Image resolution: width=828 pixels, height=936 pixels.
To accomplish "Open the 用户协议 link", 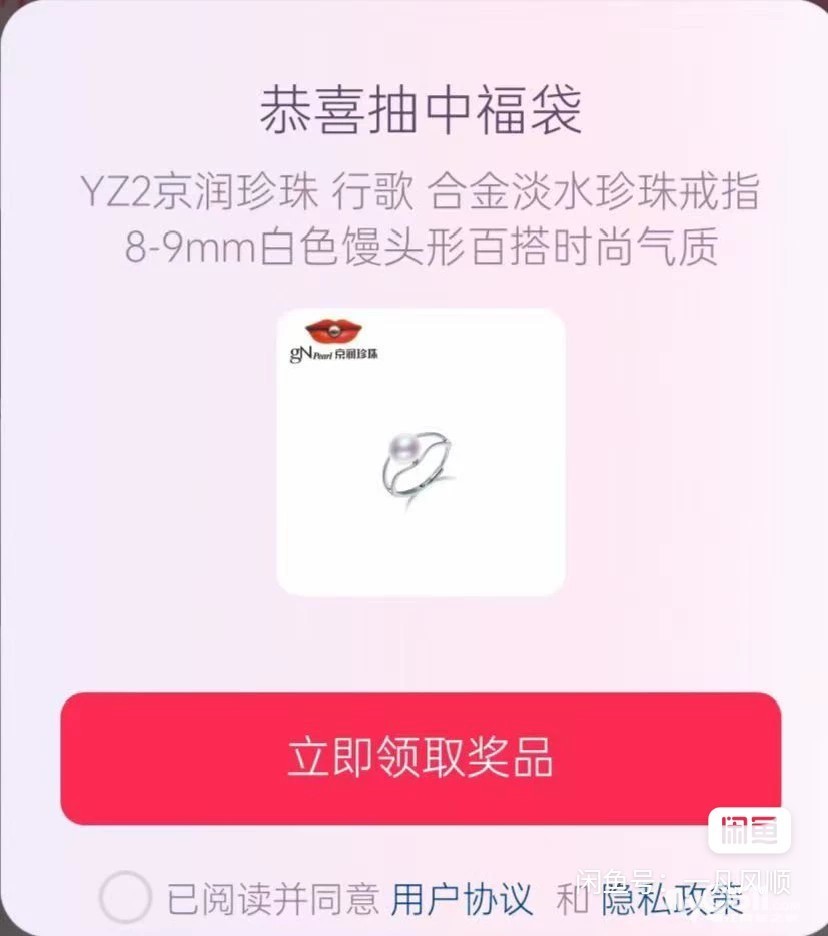I will click(461, 899).
